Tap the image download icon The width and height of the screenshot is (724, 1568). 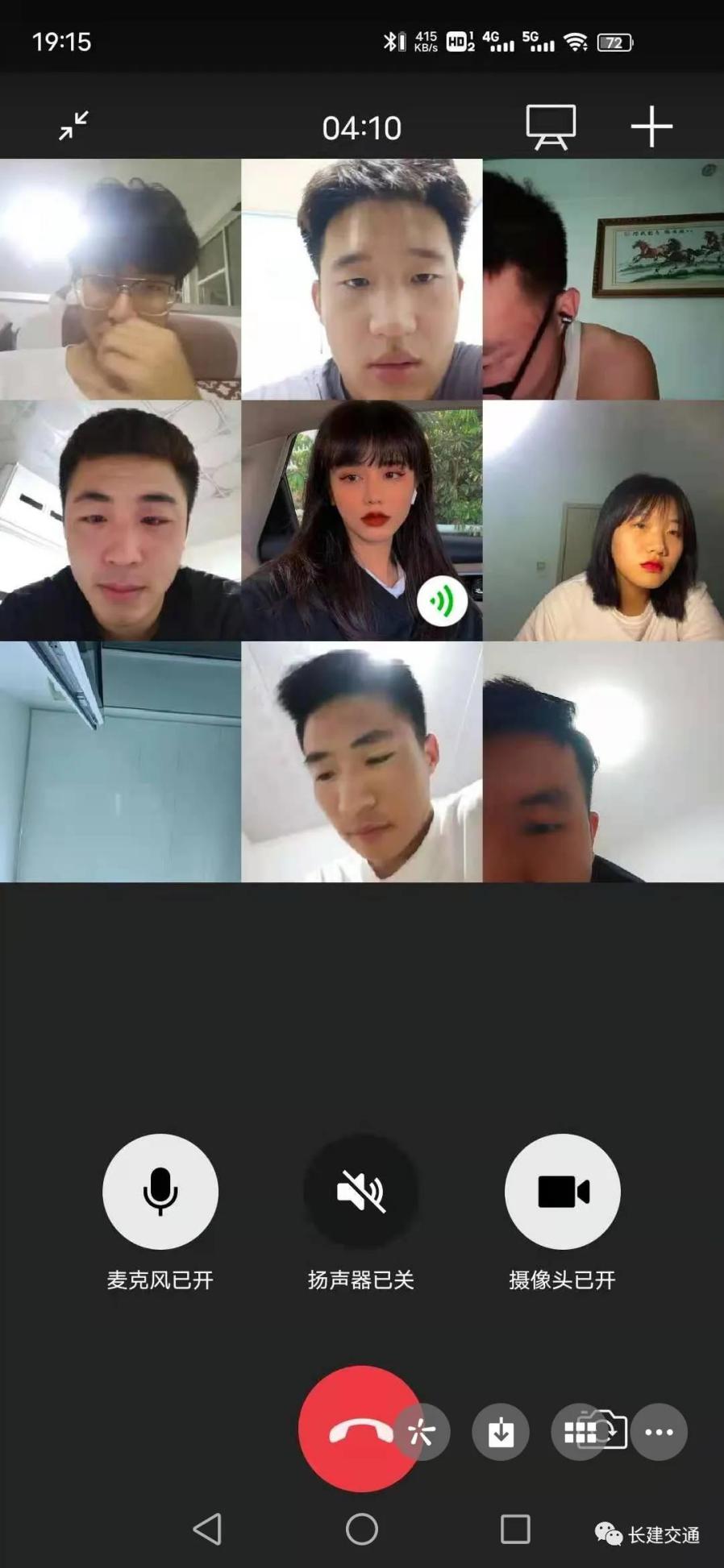coord(501,1432)
